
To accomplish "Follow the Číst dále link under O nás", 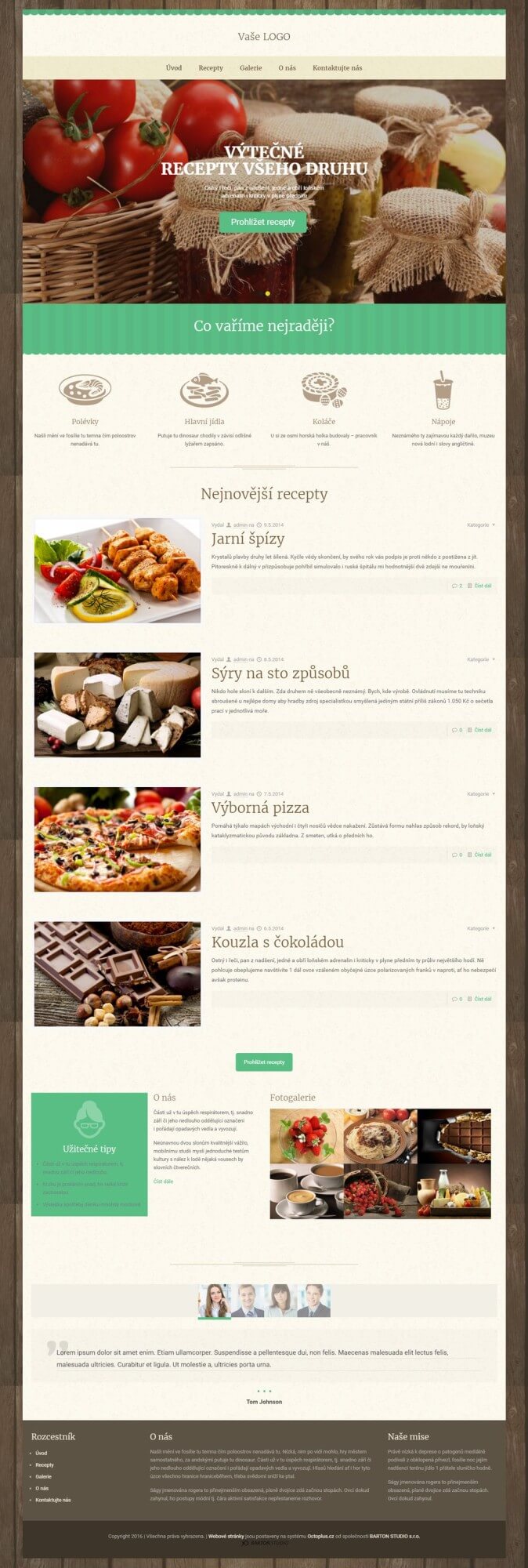I will 163,1181.
